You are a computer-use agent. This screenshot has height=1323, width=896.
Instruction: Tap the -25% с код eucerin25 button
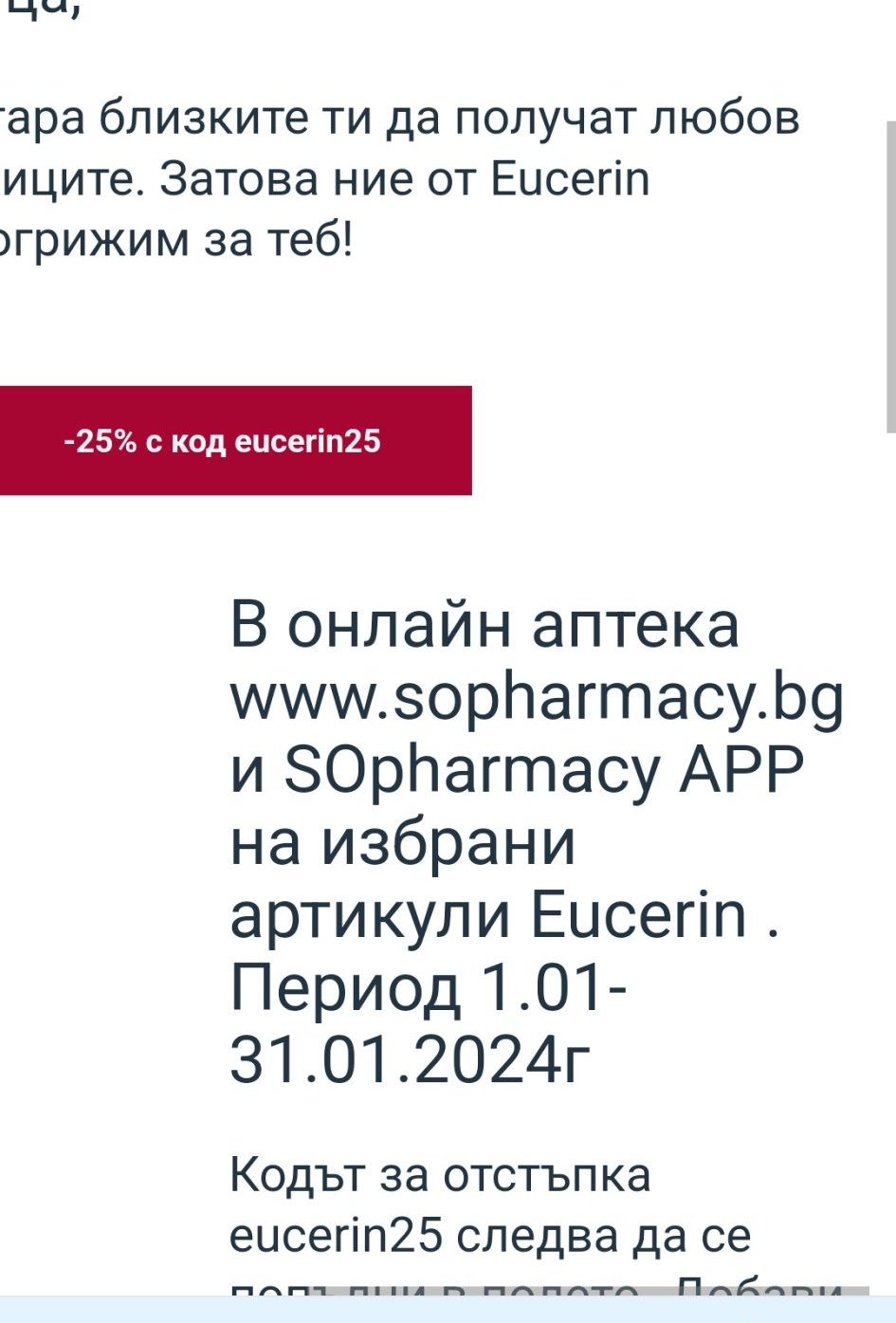[x=235, y=440]
